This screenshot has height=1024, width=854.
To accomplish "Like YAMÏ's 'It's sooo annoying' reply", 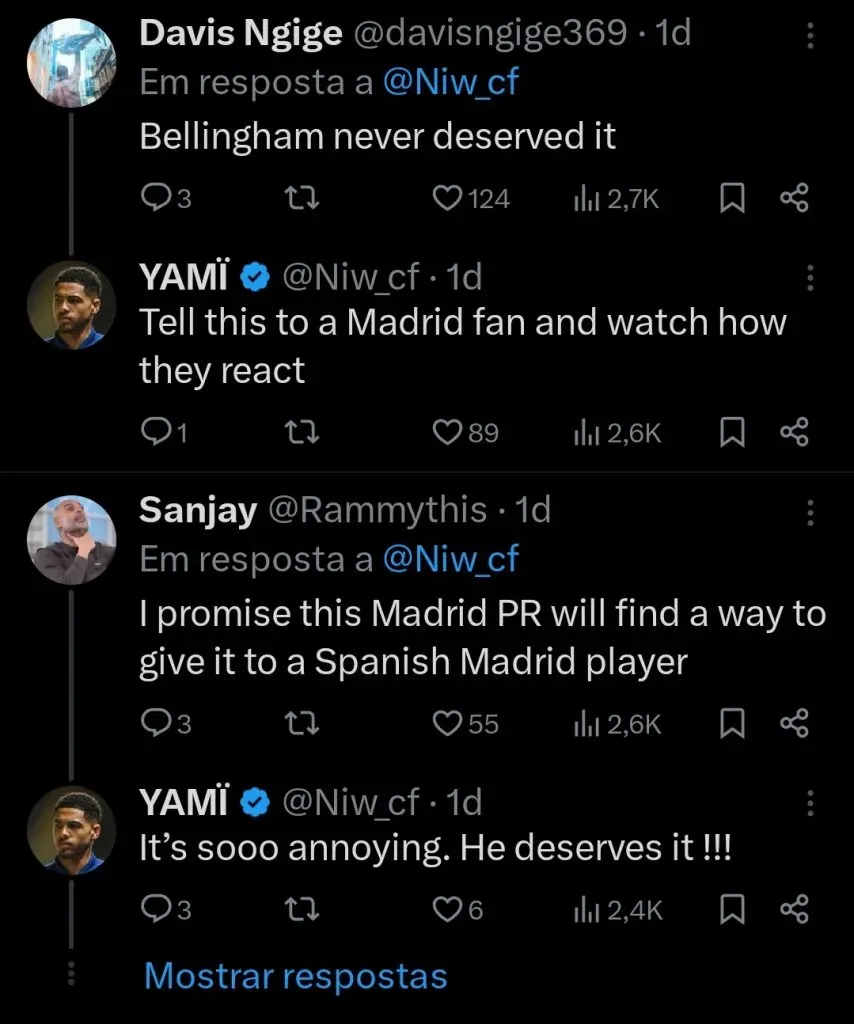I will pyautogui.click(x=447, y=909).
